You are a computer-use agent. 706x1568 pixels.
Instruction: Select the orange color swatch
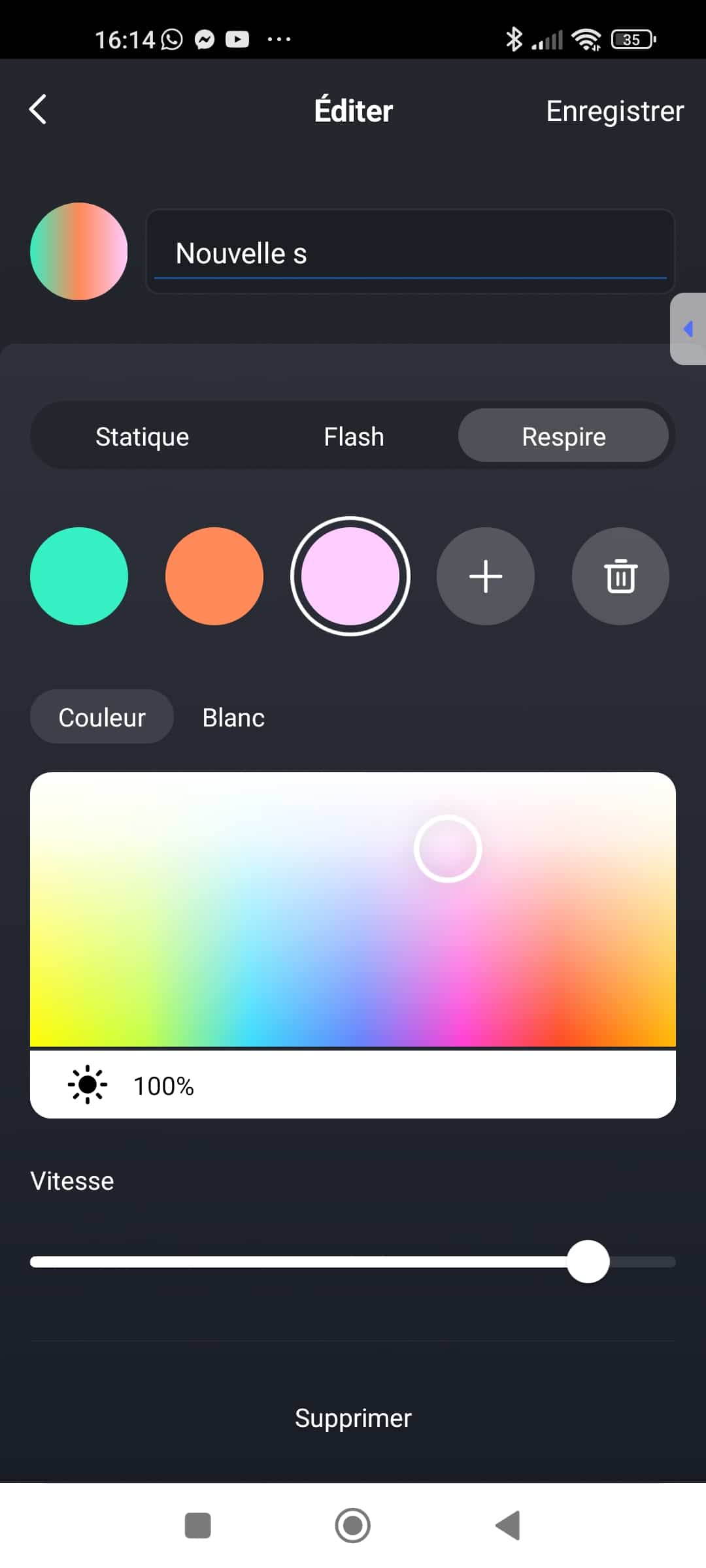coord(214,576)
